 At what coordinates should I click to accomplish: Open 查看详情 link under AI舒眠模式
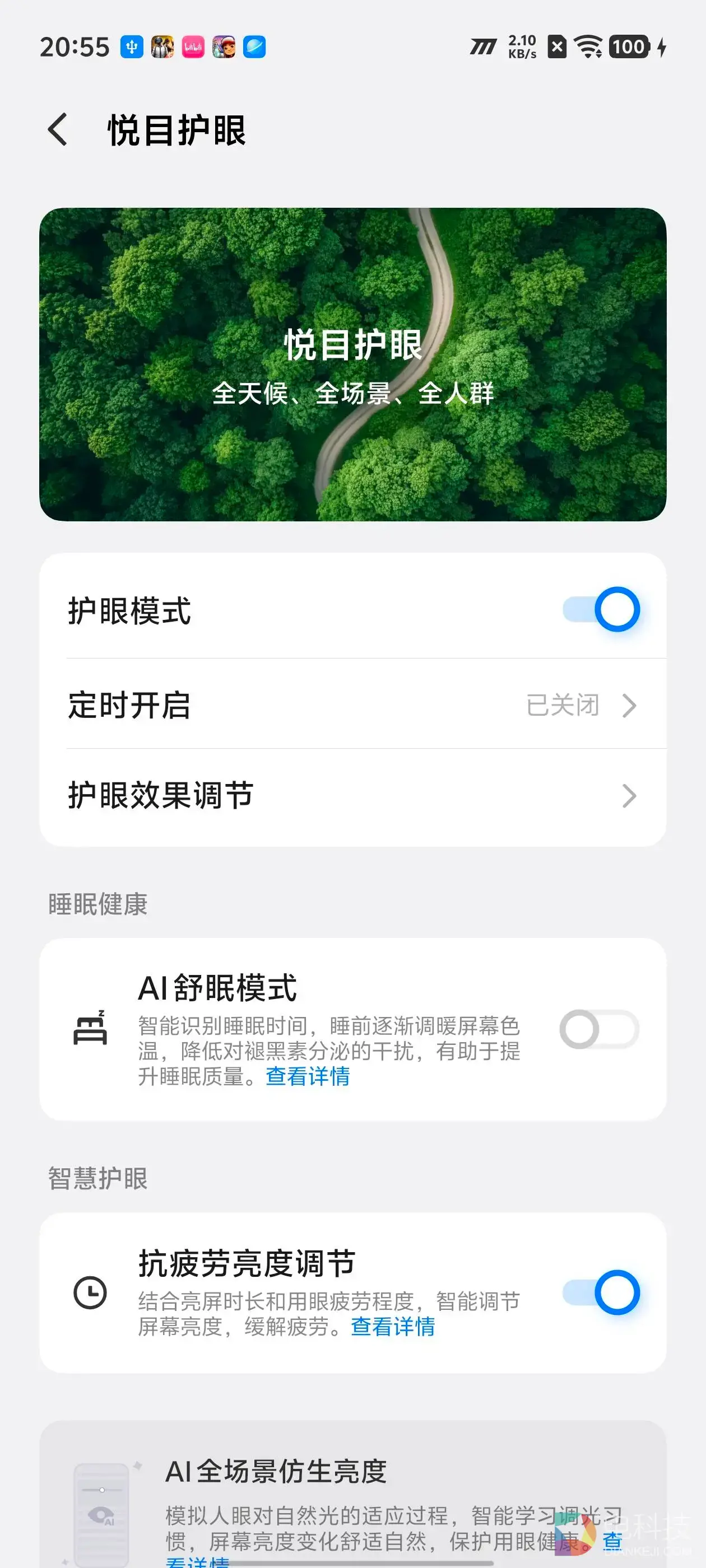click(308, 1076)
